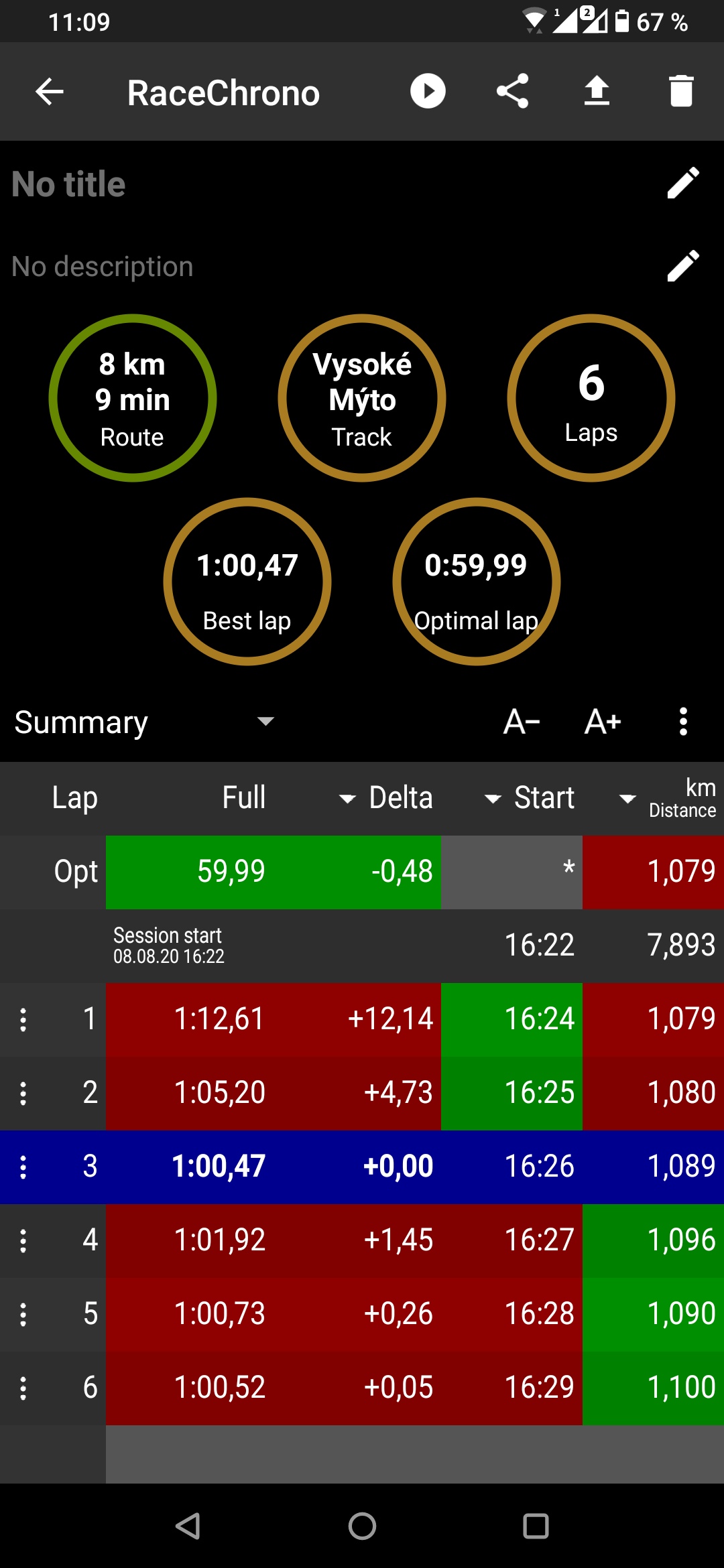Edit the session description
Viewport: 724px width, 1568px height.
[683, 267]
